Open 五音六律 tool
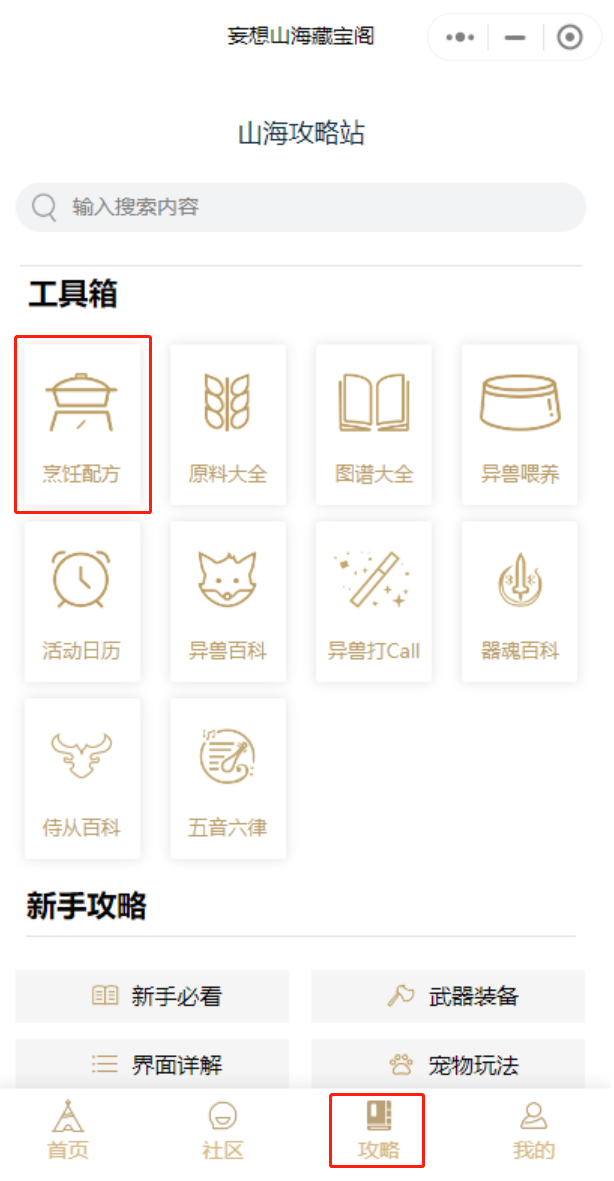The width and height of the screenshot is (614, 1181). [228, 779]
